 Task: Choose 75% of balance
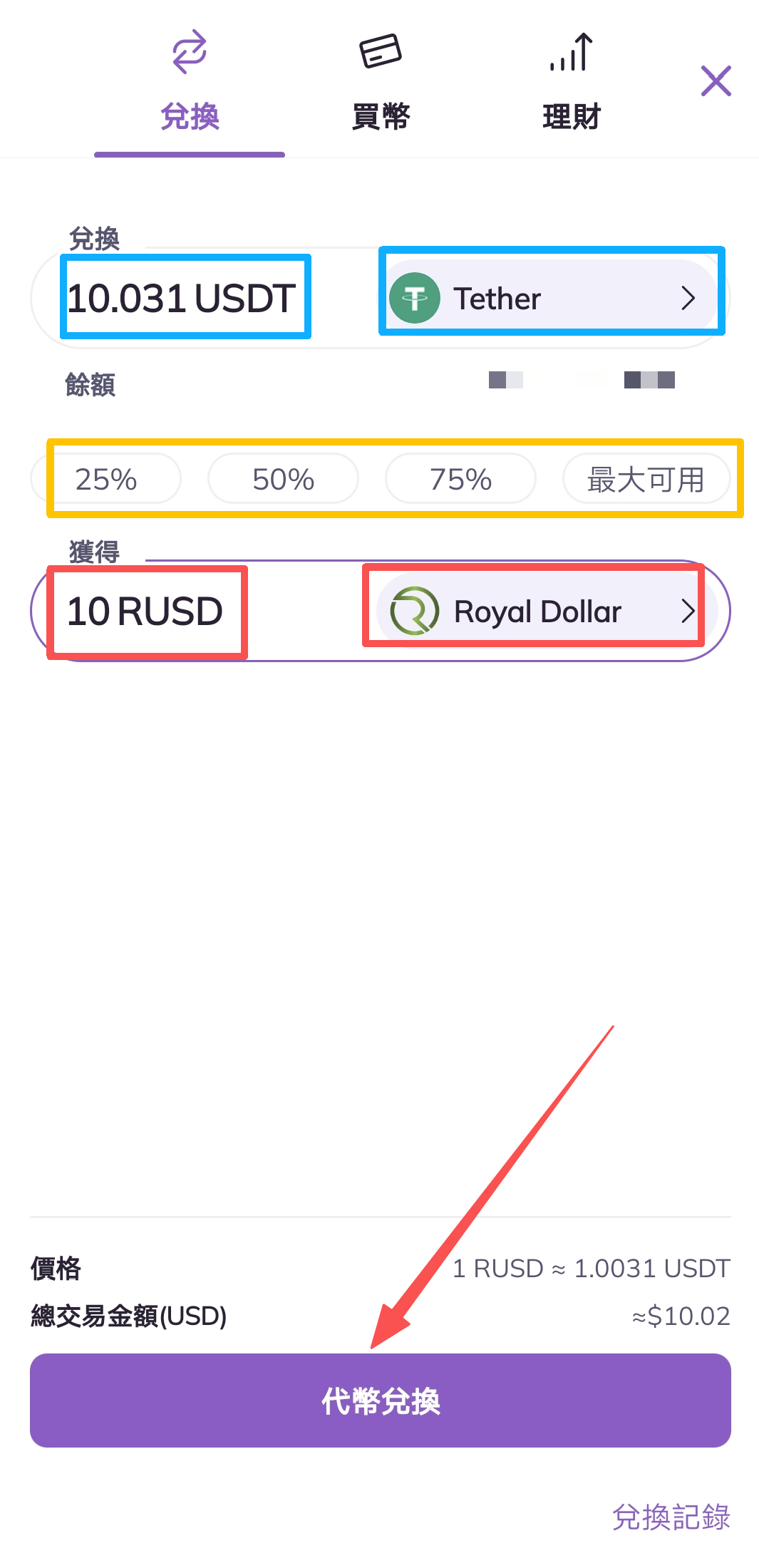tap(460, 479)
